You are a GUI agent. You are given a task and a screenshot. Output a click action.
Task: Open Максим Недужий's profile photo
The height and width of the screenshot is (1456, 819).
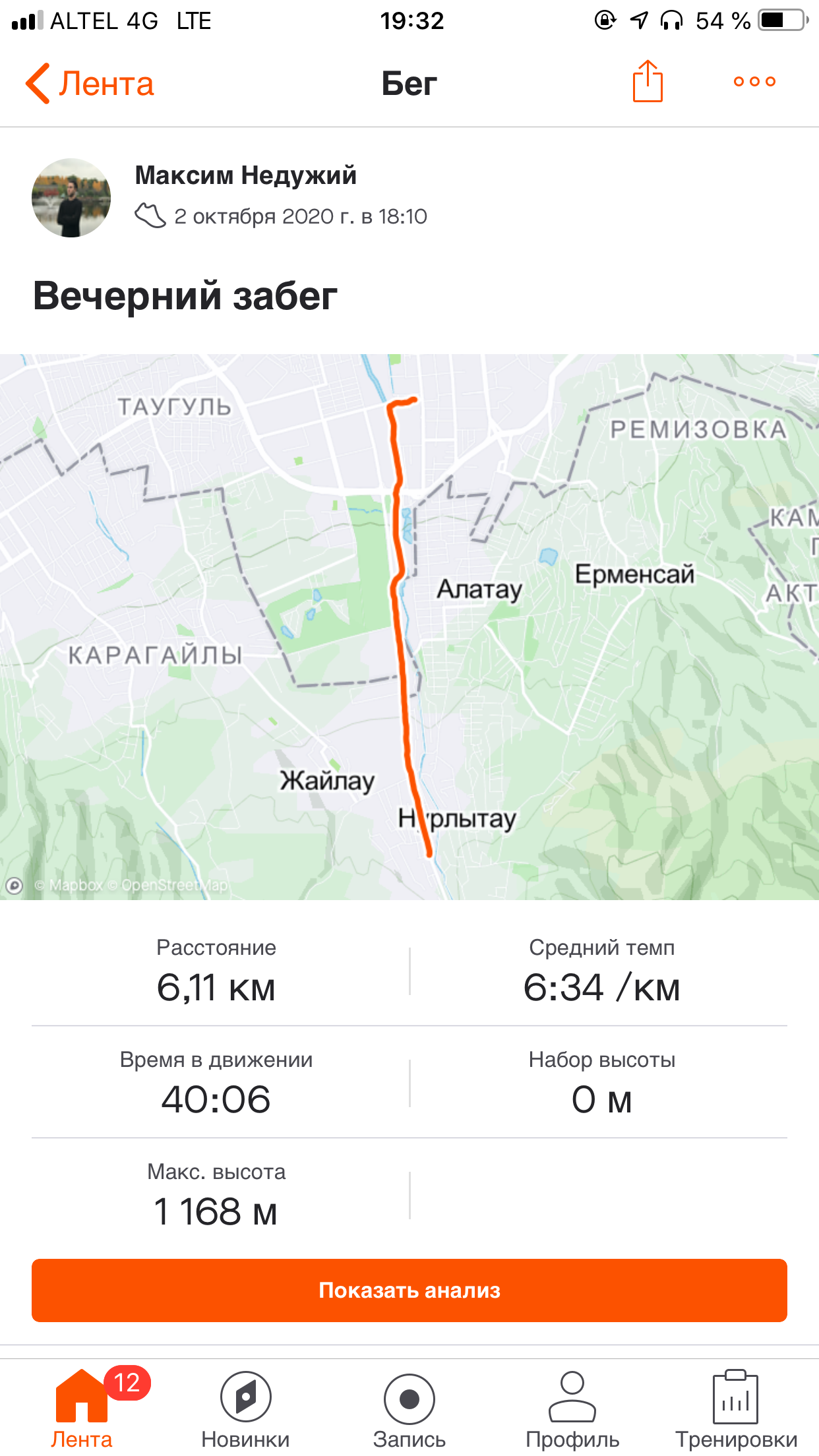click(71, 198)
